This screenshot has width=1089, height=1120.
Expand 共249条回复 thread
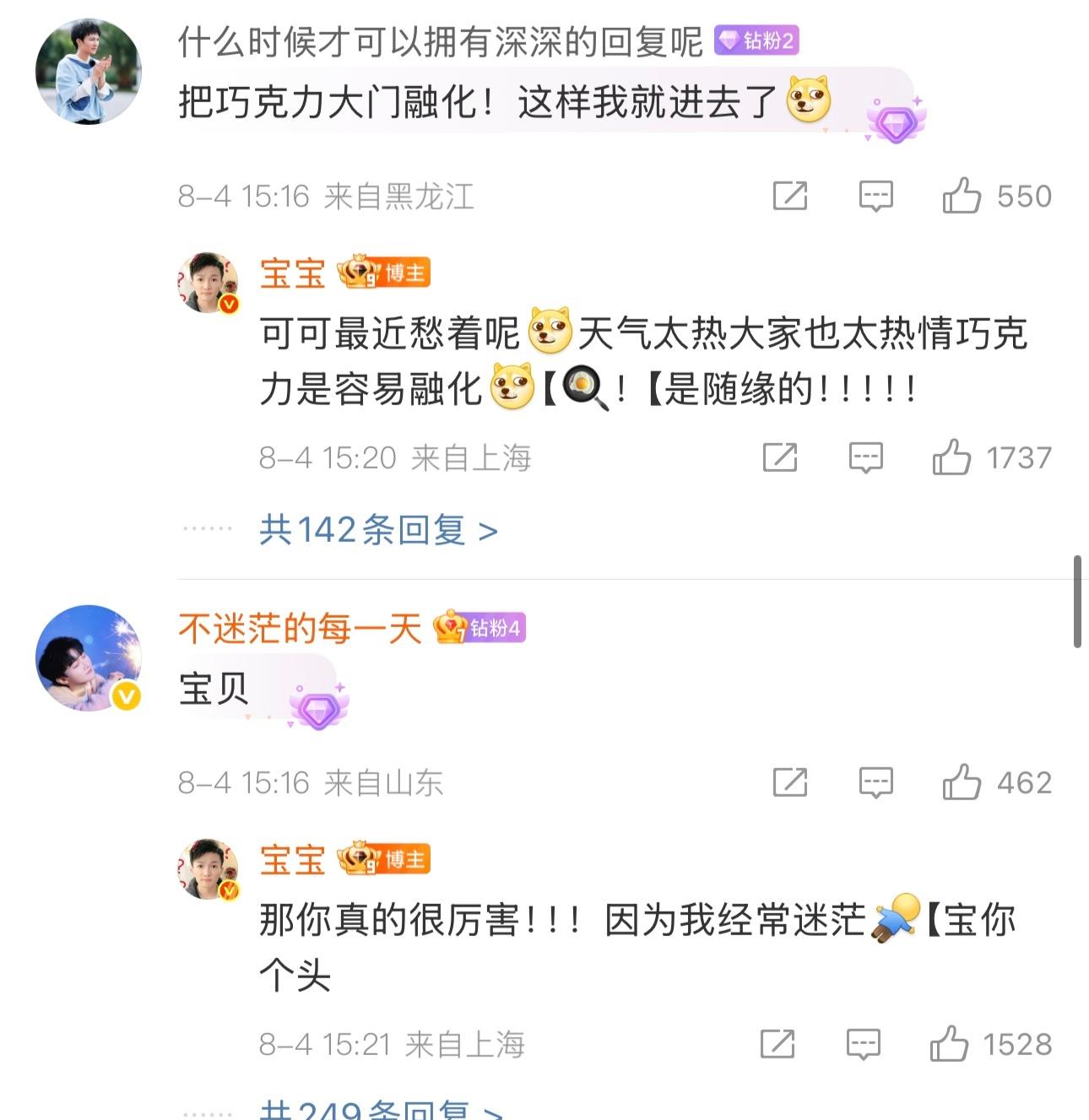tap(380, 1110)
